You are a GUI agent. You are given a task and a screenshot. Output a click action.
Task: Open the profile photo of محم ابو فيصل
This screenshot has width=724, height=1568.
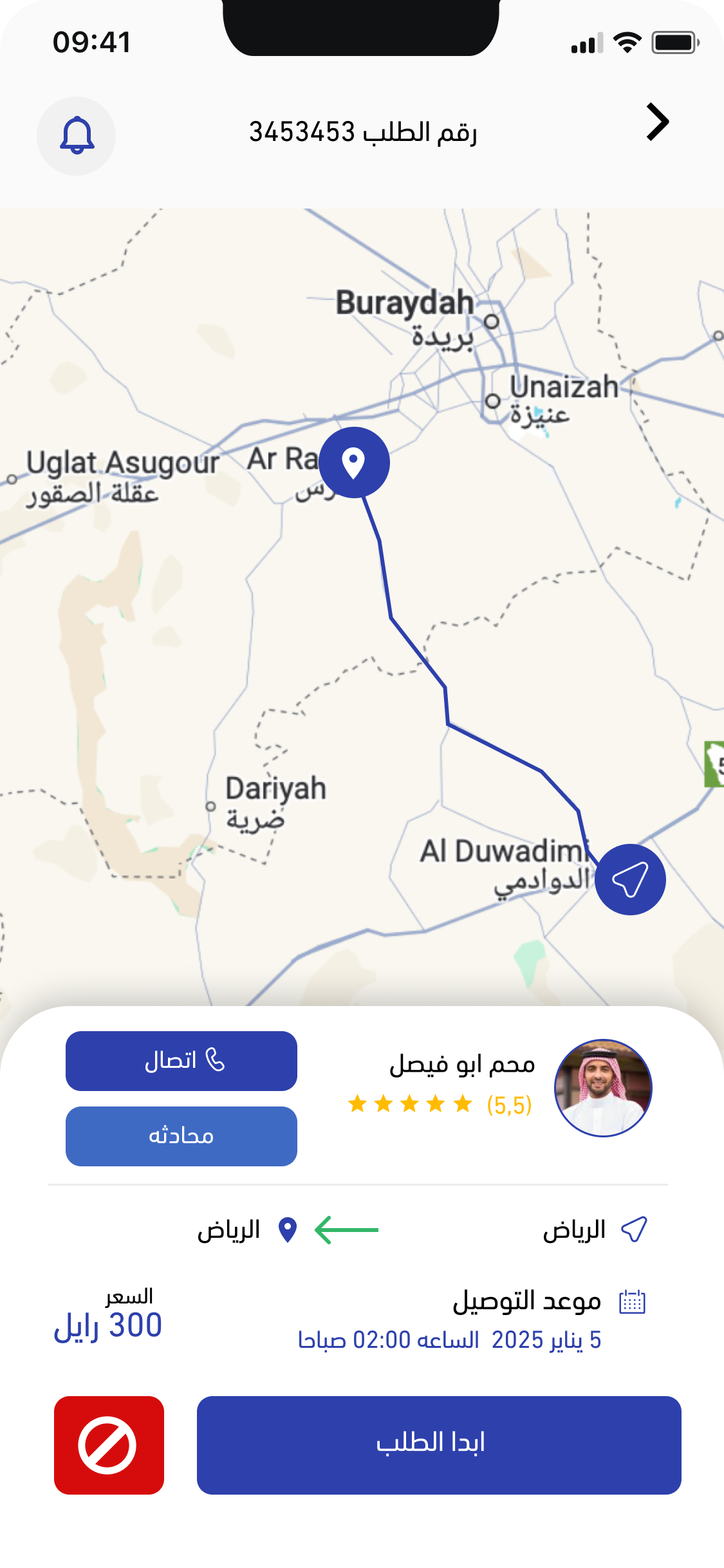click(603, 1087)
